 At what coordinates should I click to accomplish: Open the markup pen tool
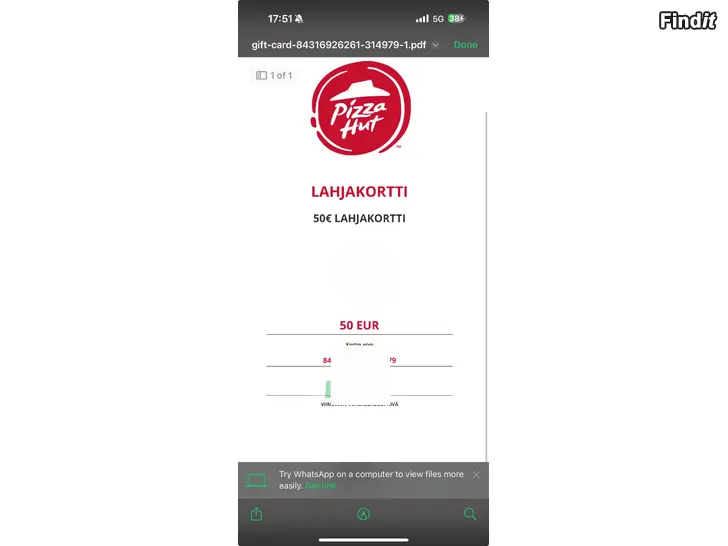[363, 514]
